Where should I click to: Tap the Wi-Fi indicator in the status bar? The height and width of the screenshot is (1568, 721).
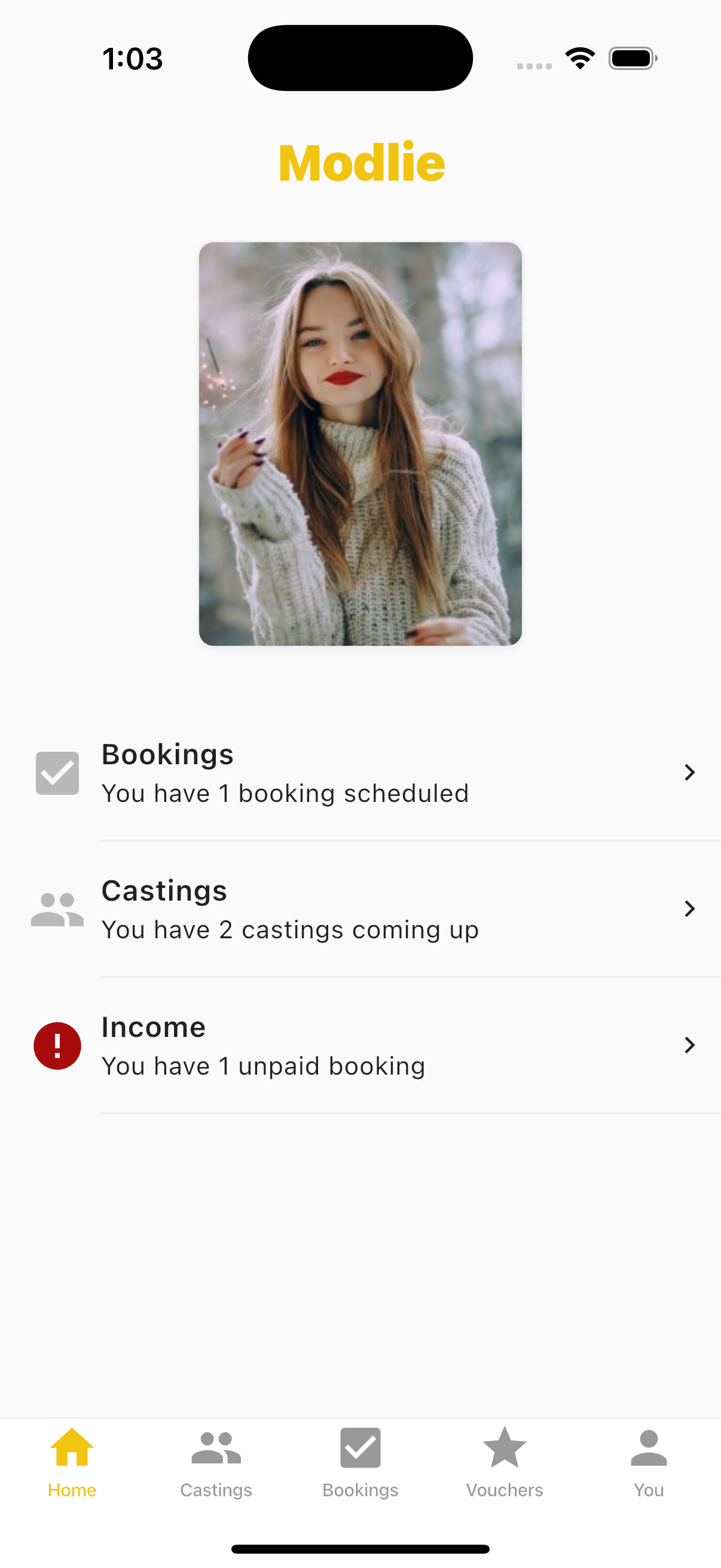580,58
